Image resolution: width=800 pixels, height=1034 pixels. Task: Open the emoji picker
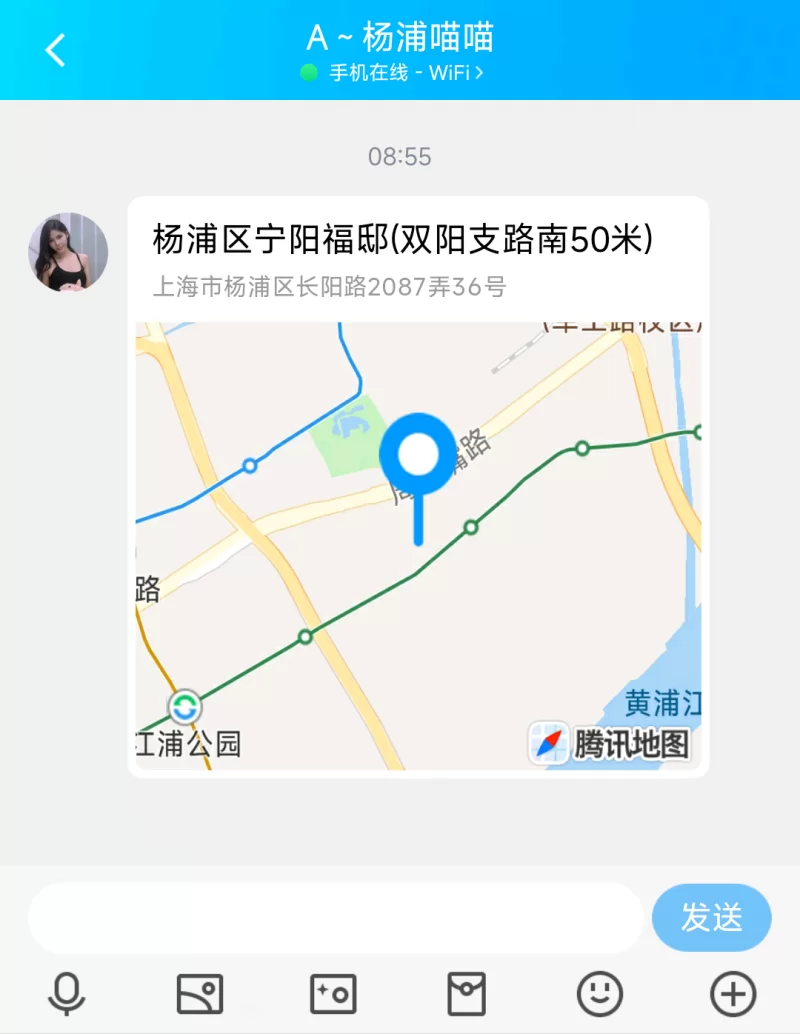click(x=600, y=994)
